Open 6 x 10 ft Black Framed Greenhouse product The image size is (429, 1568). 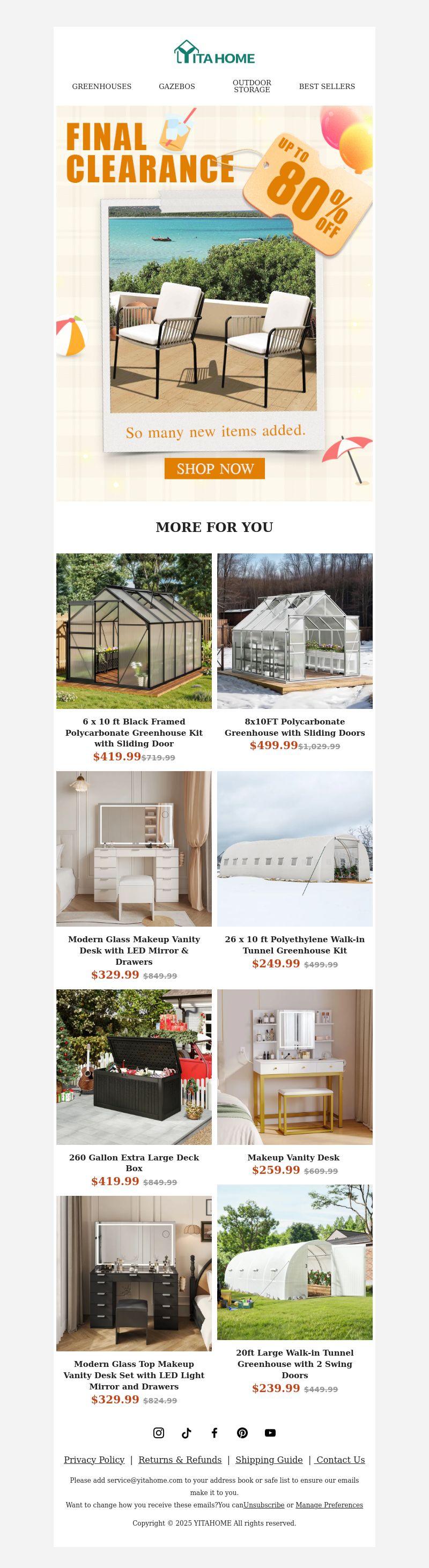(x=134, y=631)
